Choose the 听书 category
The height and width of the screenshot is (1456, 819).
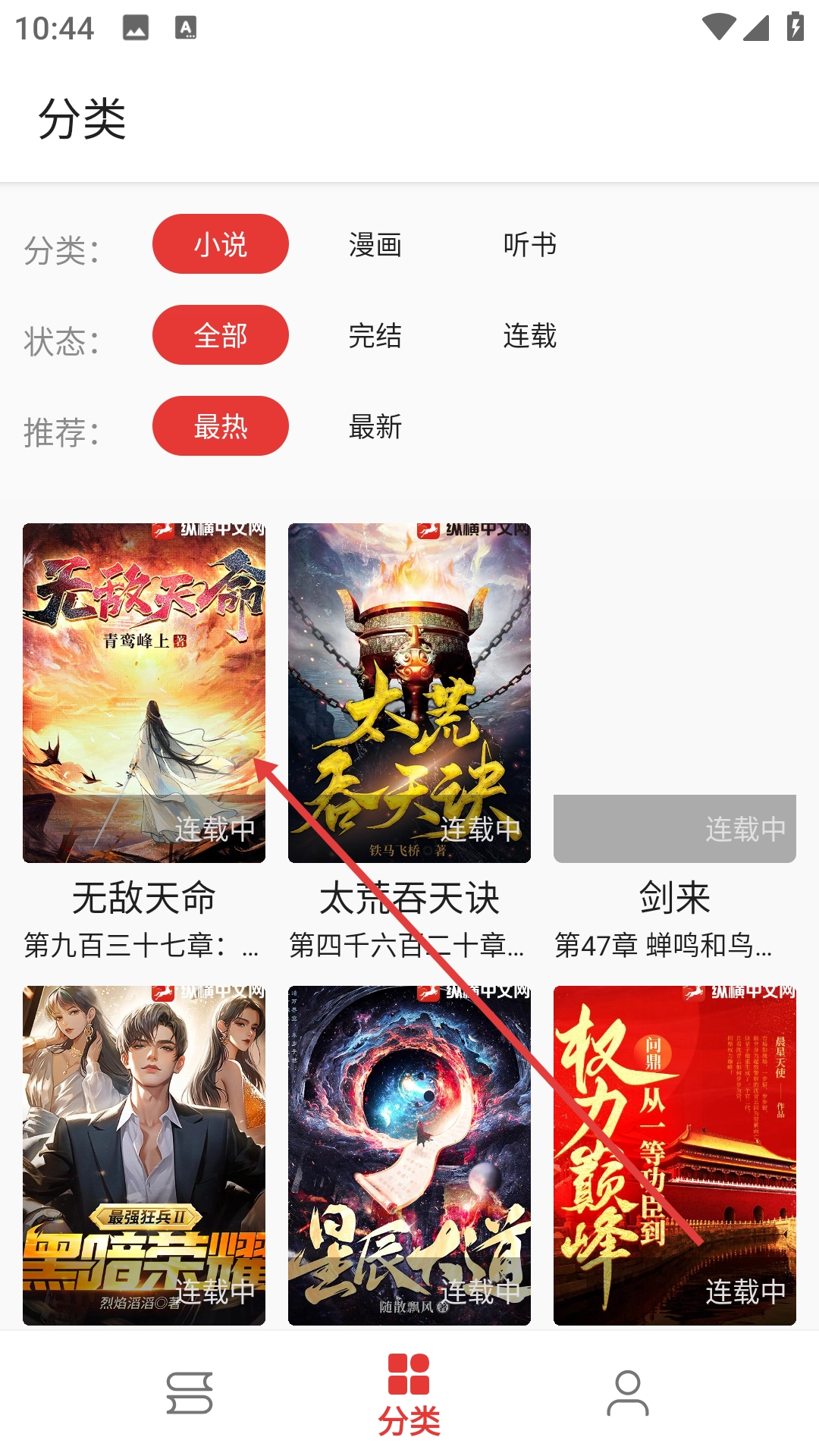pos(529,245)
